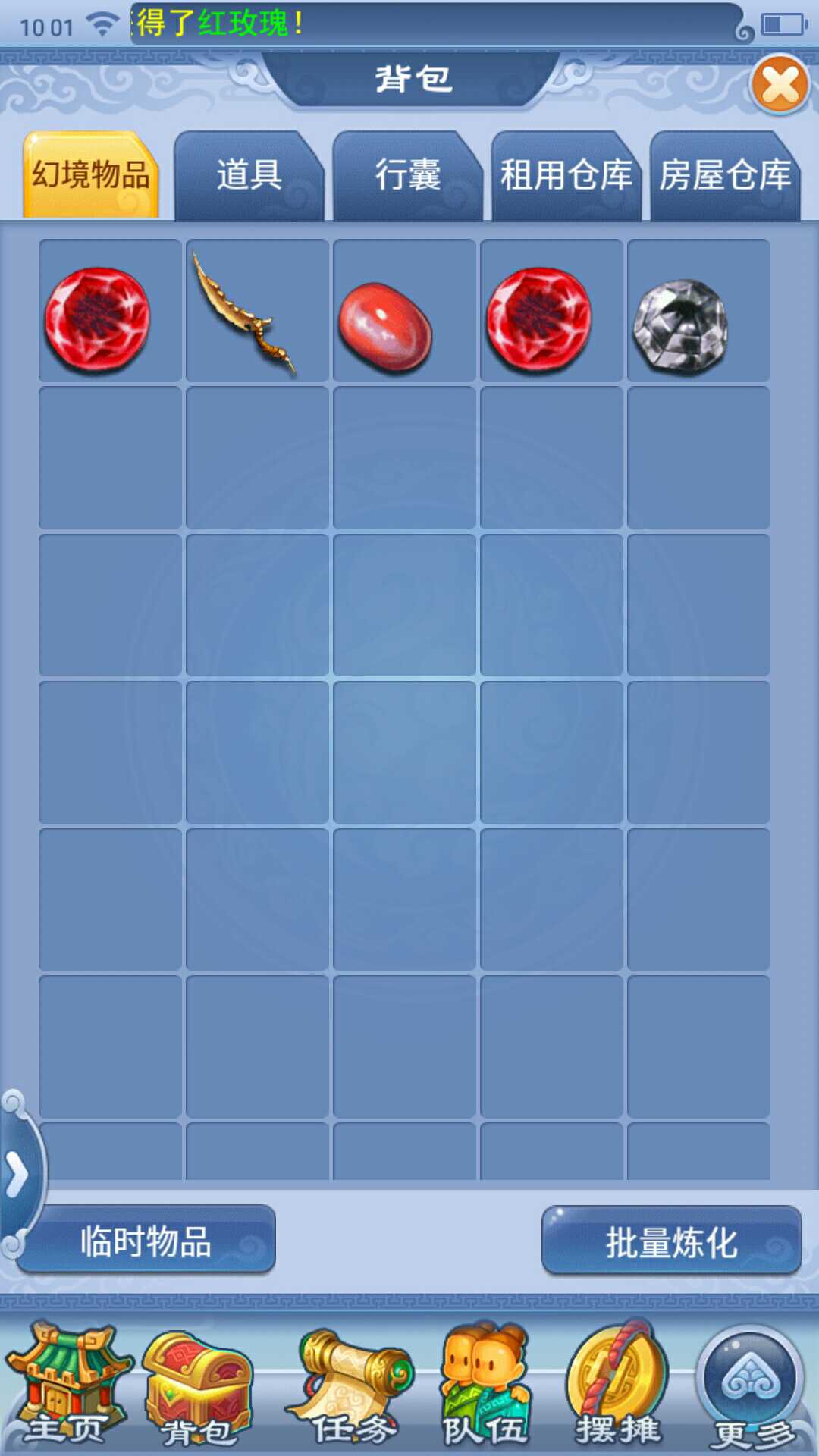Open the 租用仓库 tab
The image size is (819, 1456).
tap(566, 176)
